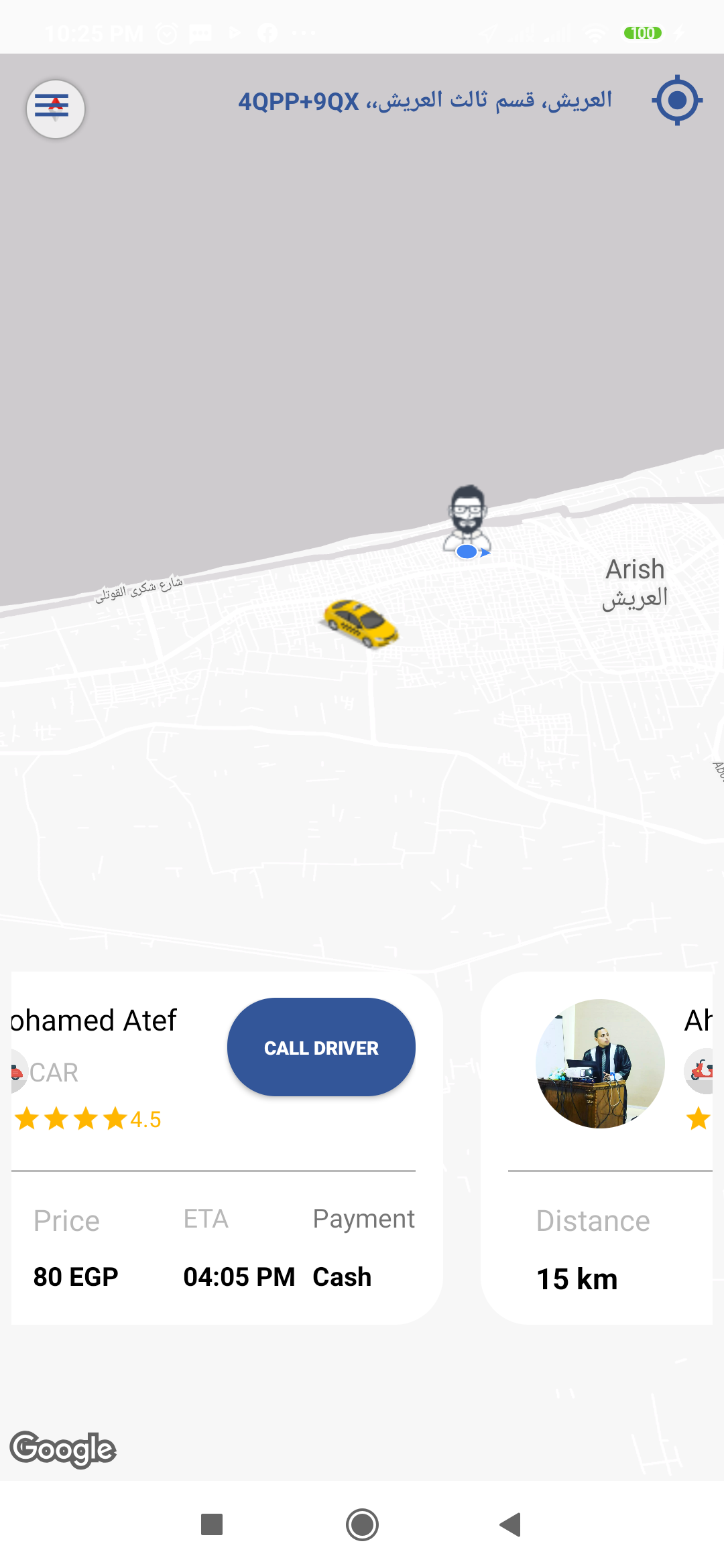Tap the 15 km distance value
This screenshot has width=724, height=1568.
(578, 1277)
